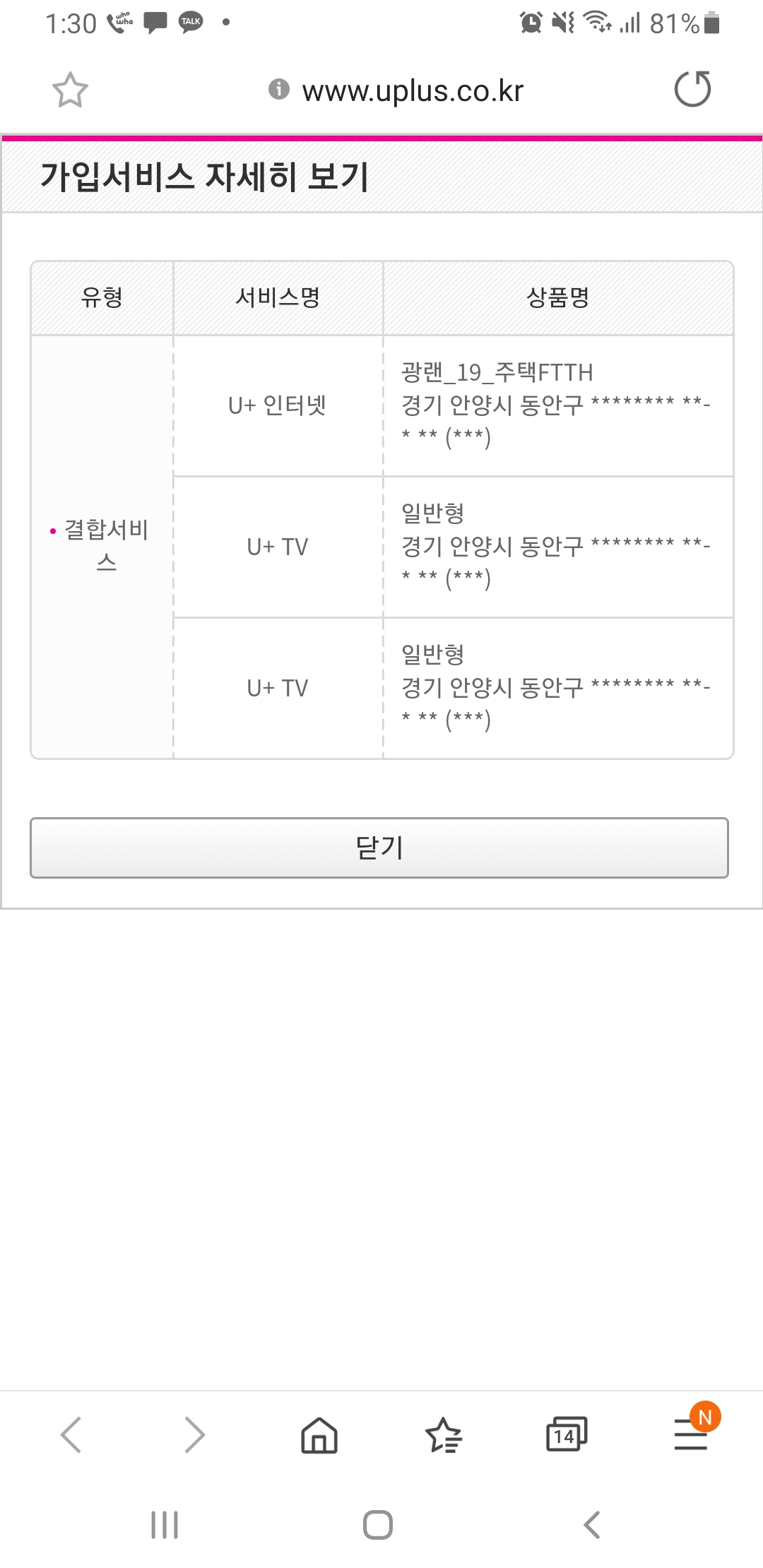This screenshot has width=763, height=1568.
Task: Show the 14 open tabs
Action: tap(567, 1435)
